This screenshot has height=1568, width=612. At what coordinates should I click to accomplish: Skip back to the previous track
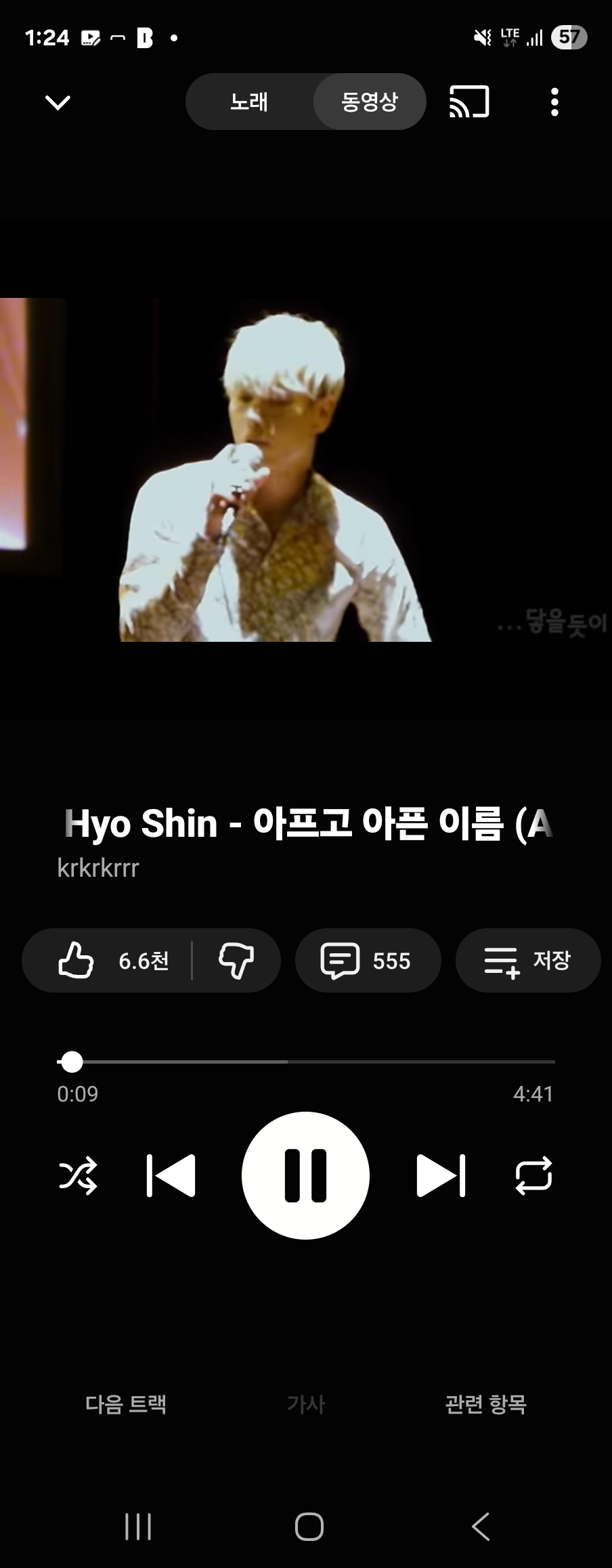pyautogui.click(x=171, y=1176)
